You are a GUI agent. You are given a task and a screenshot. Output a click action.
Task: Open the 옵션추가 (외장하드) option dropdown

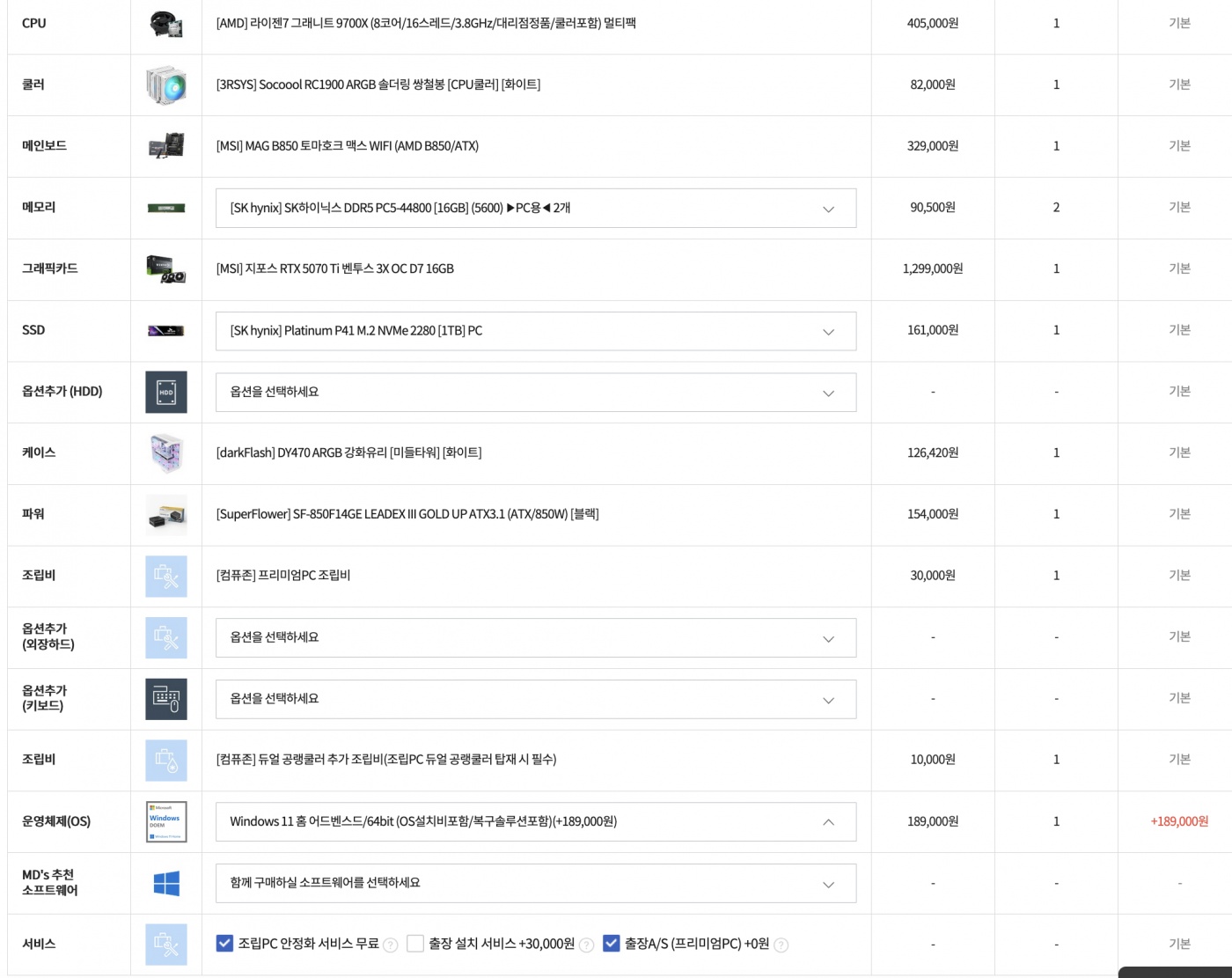point(535,638)
